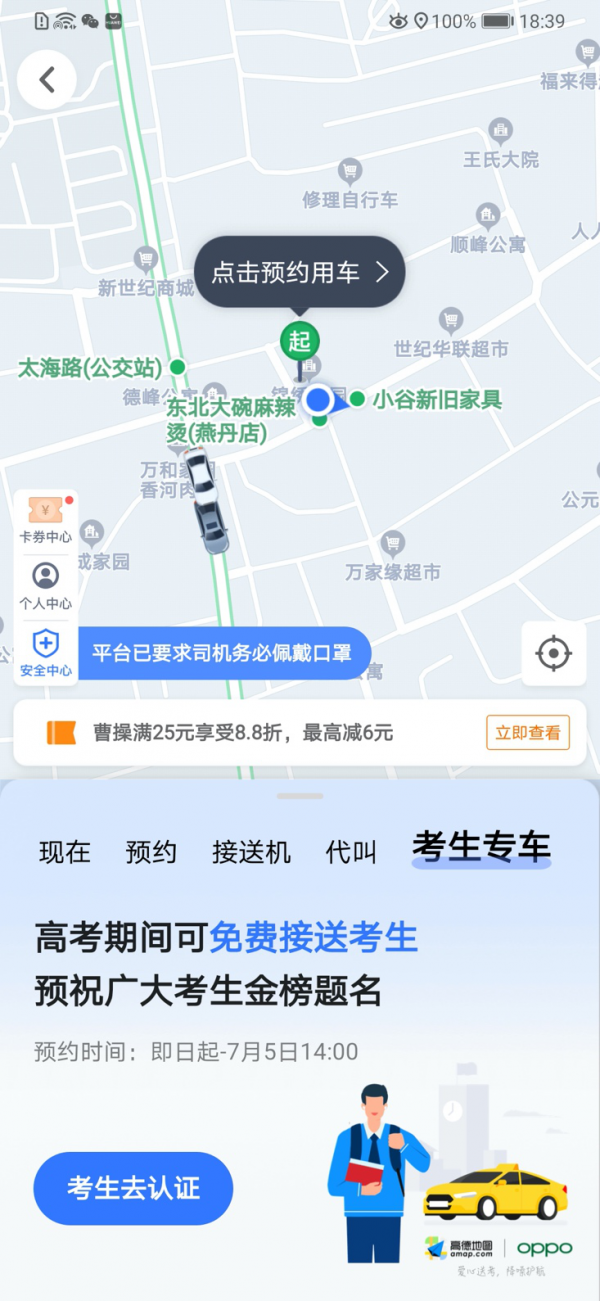The width and height of the screenshot is (600, 1301).
Task: Switch to the 预约 tab
Action: pos(151,852)
